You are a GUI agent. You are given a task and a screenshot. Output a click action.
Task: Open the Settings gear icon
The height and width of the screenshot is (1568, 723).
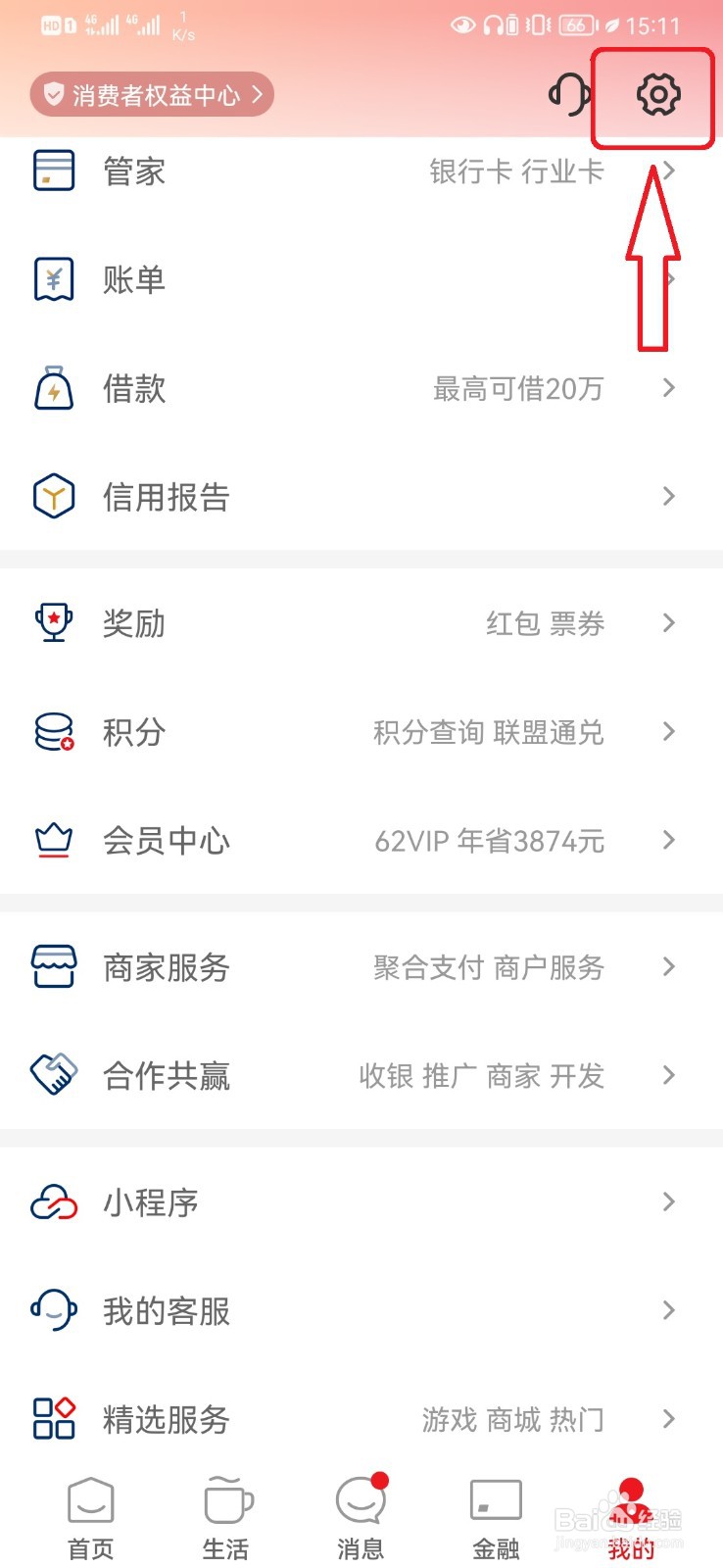(656, 95)
